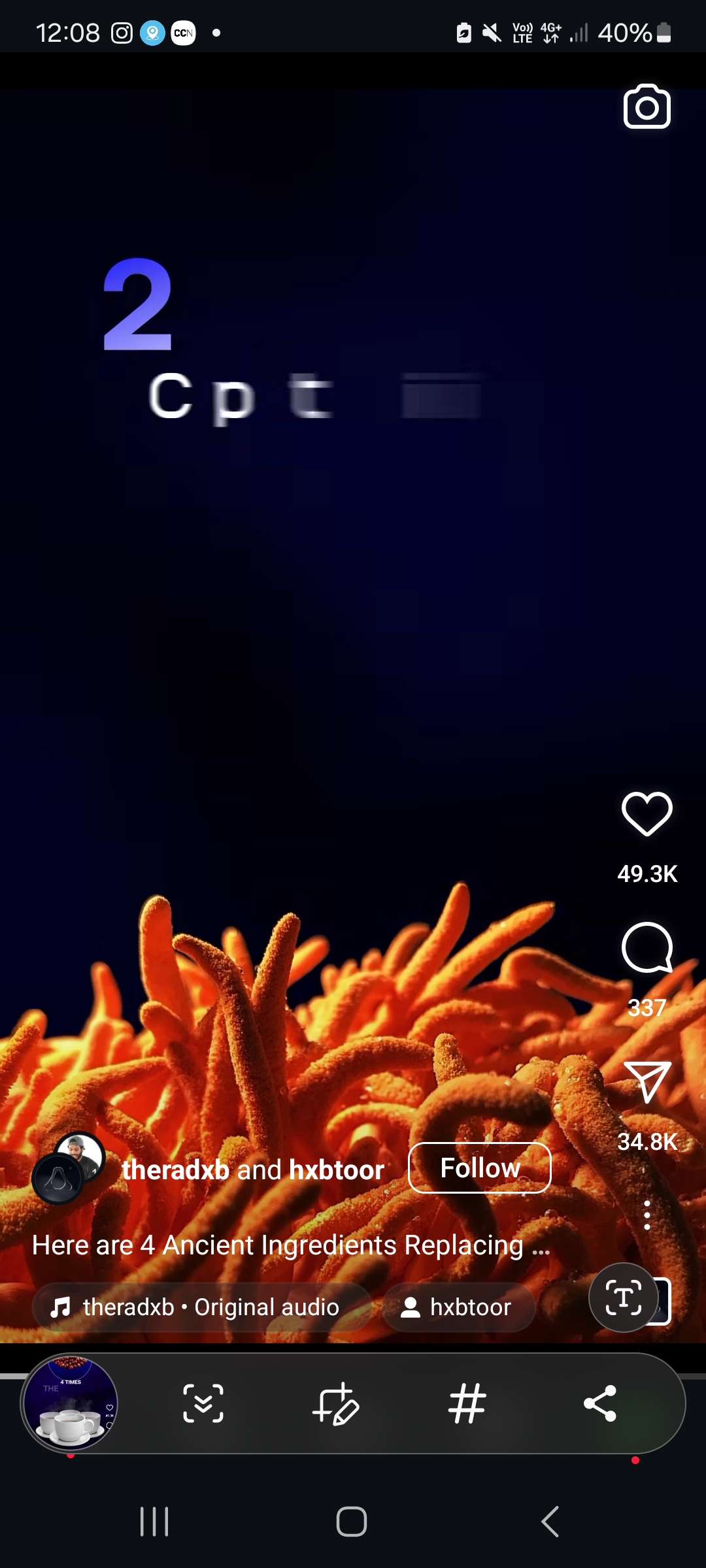
Task: Go back using system back button
Action: click(550, 1522)
